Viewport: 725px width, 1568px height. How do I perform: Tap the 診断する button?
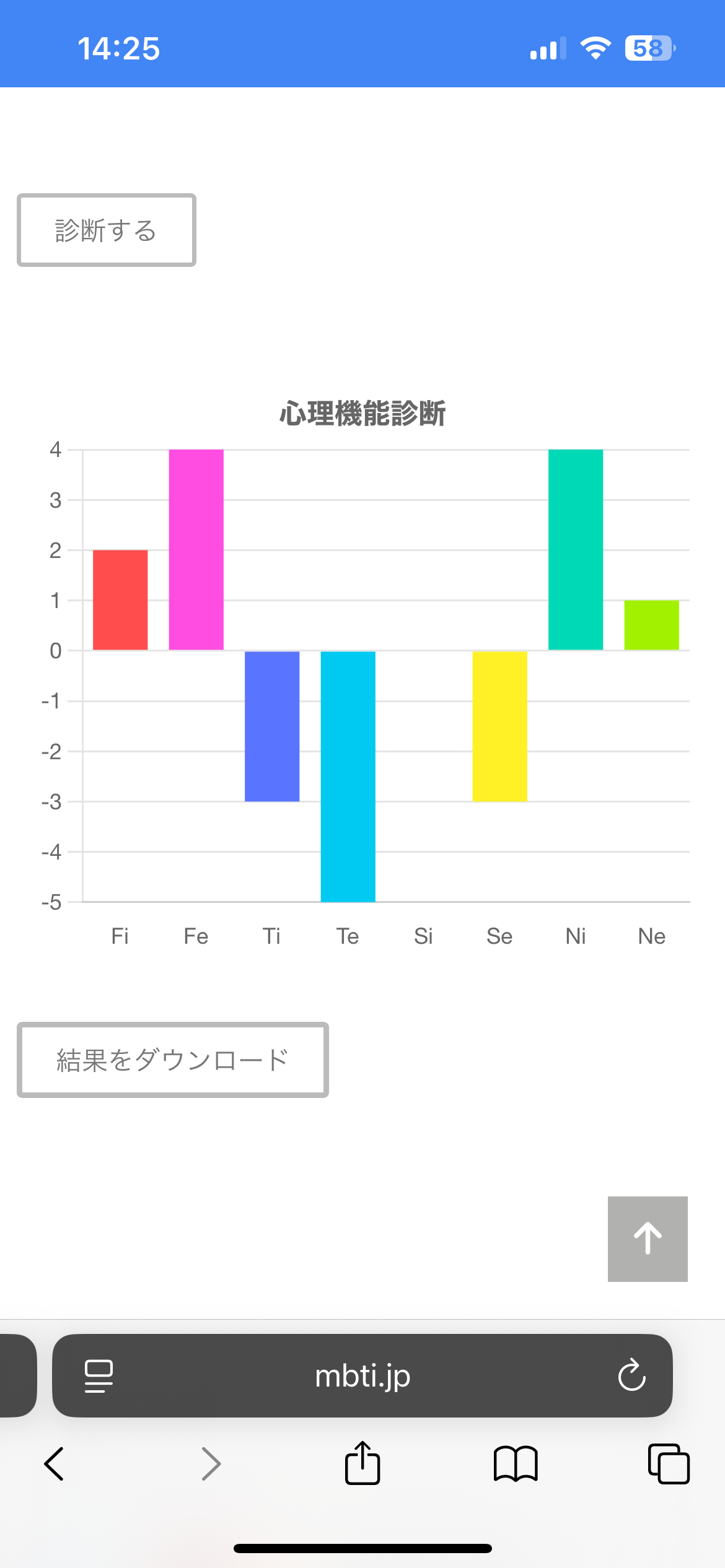coord(107,230)
